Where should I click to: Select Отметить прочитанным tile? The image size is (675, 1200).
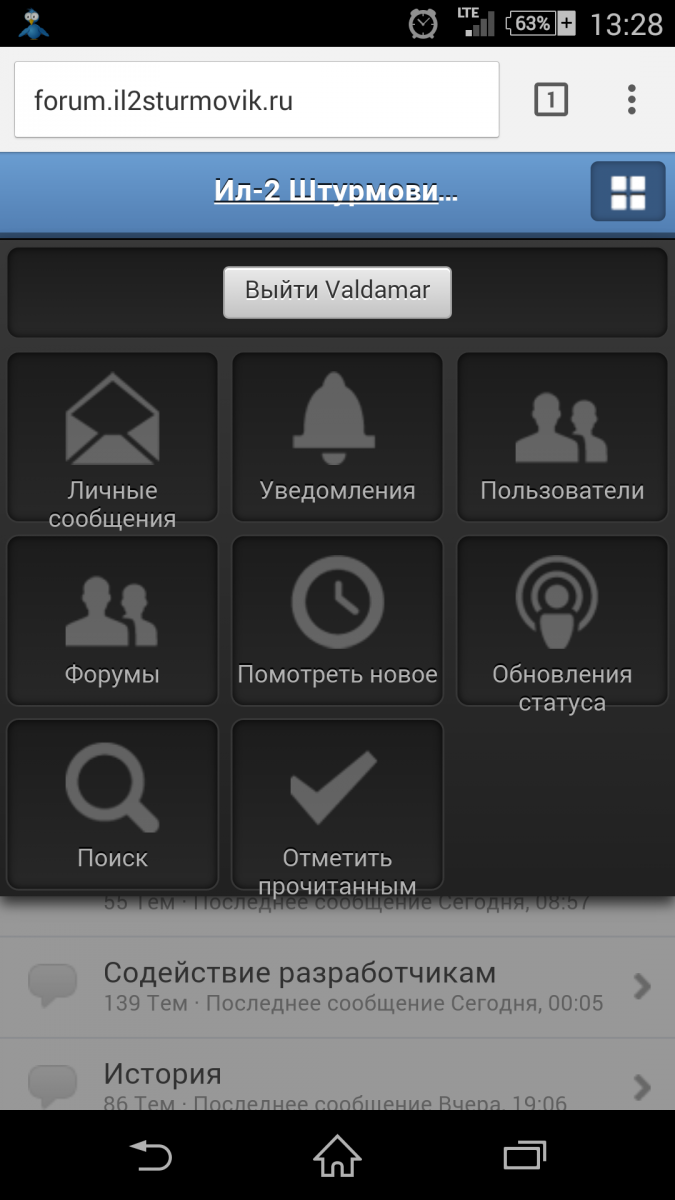pos(337,805)
